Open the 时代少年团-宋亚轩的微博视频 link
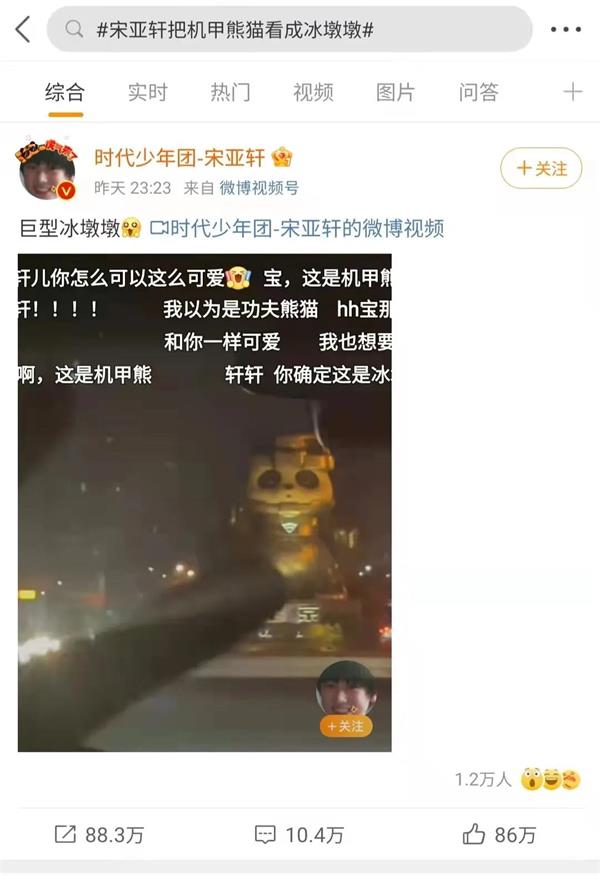 coord(297,229)
